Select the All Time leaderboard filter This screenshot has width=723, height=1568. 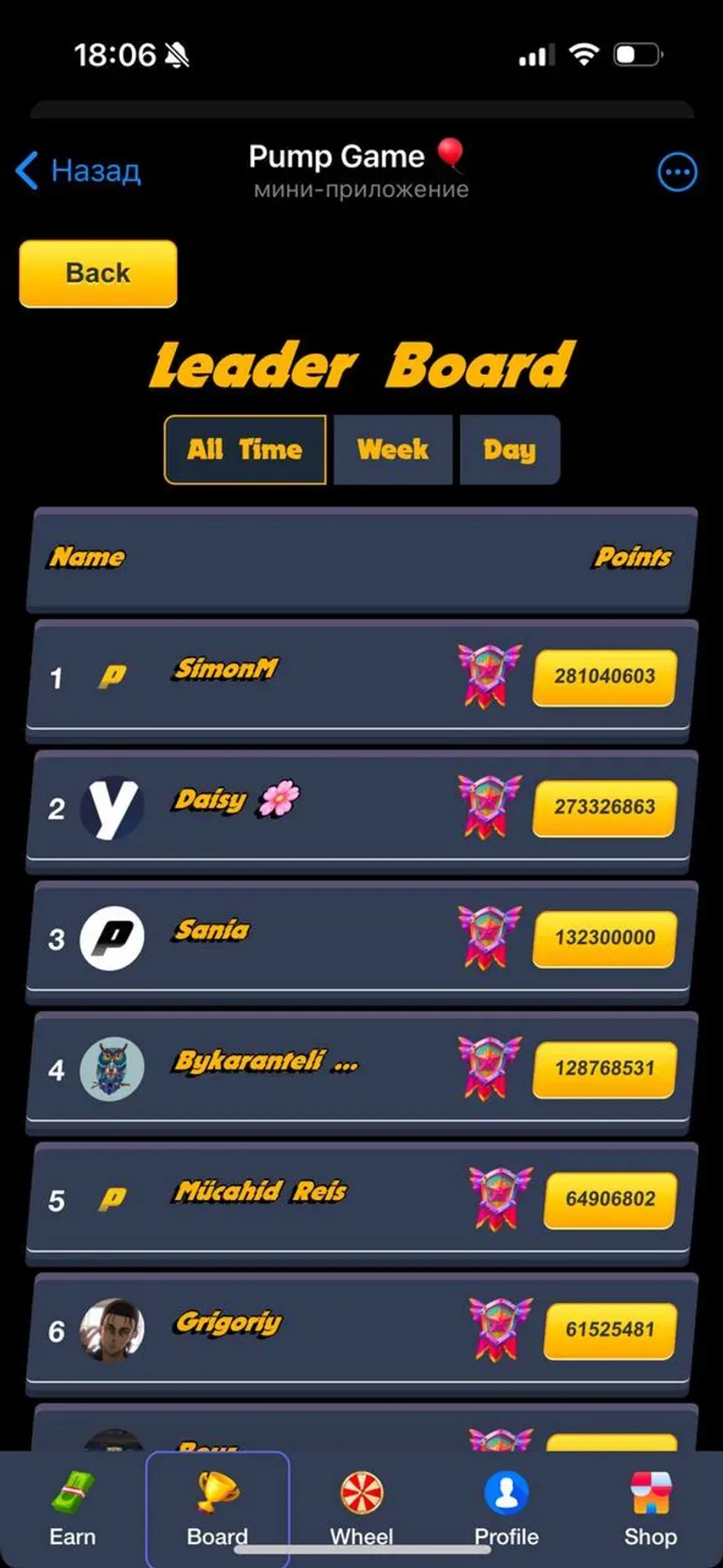[245, 450]
